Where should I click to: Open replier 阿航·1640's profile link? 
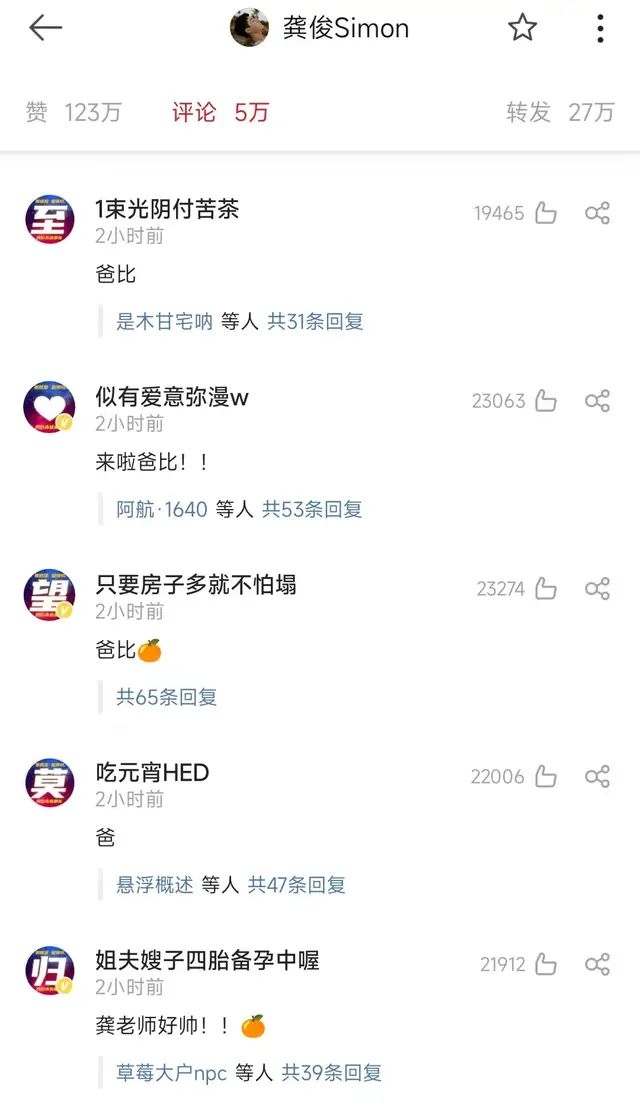tap(162, 509)
